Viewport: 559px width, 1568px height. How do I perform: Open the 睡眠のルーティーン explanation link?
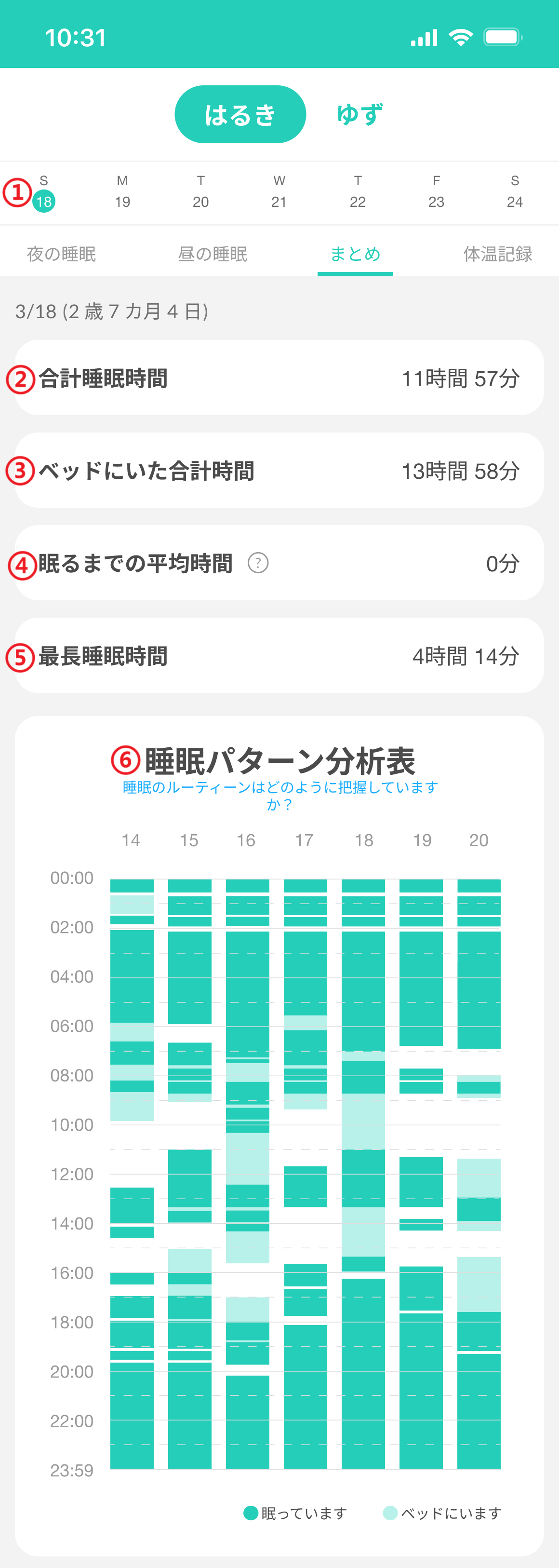[280, 796]
